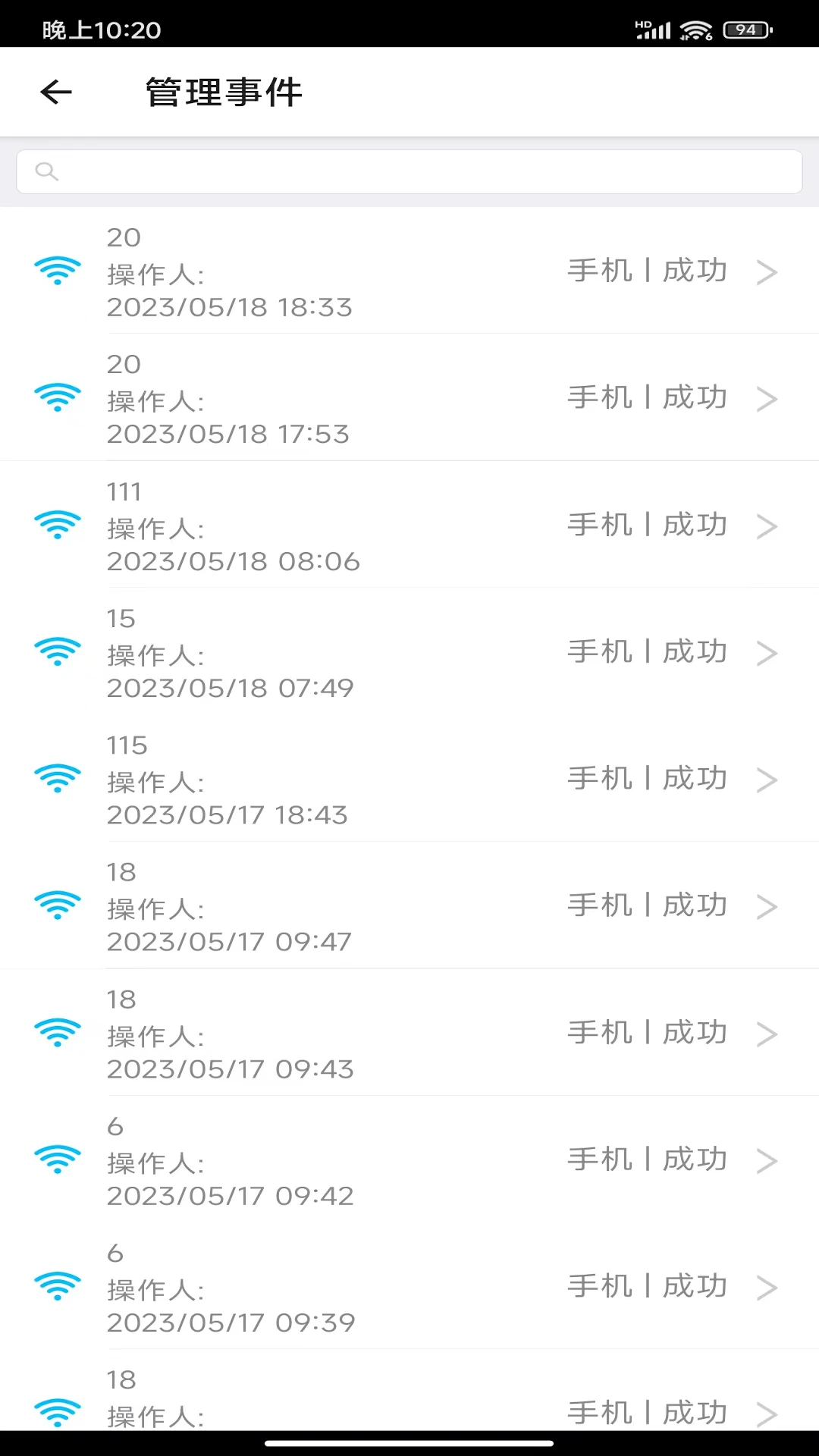Select event 18 from 2023/05/17 09:43
Screen dimensions: 819x1456
409,1033
